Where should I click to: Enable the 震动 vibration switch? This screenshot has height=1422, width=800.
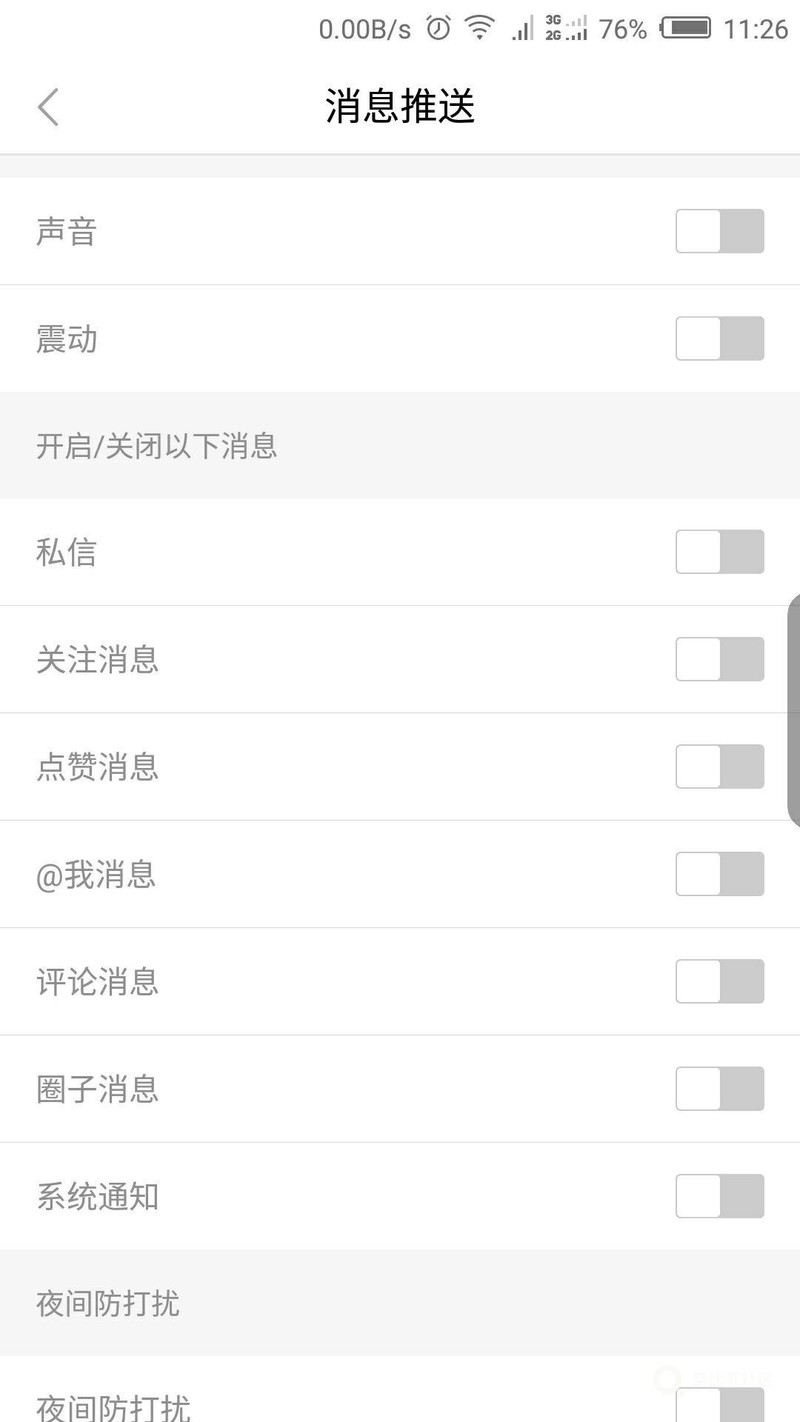(x=719, y=338)
